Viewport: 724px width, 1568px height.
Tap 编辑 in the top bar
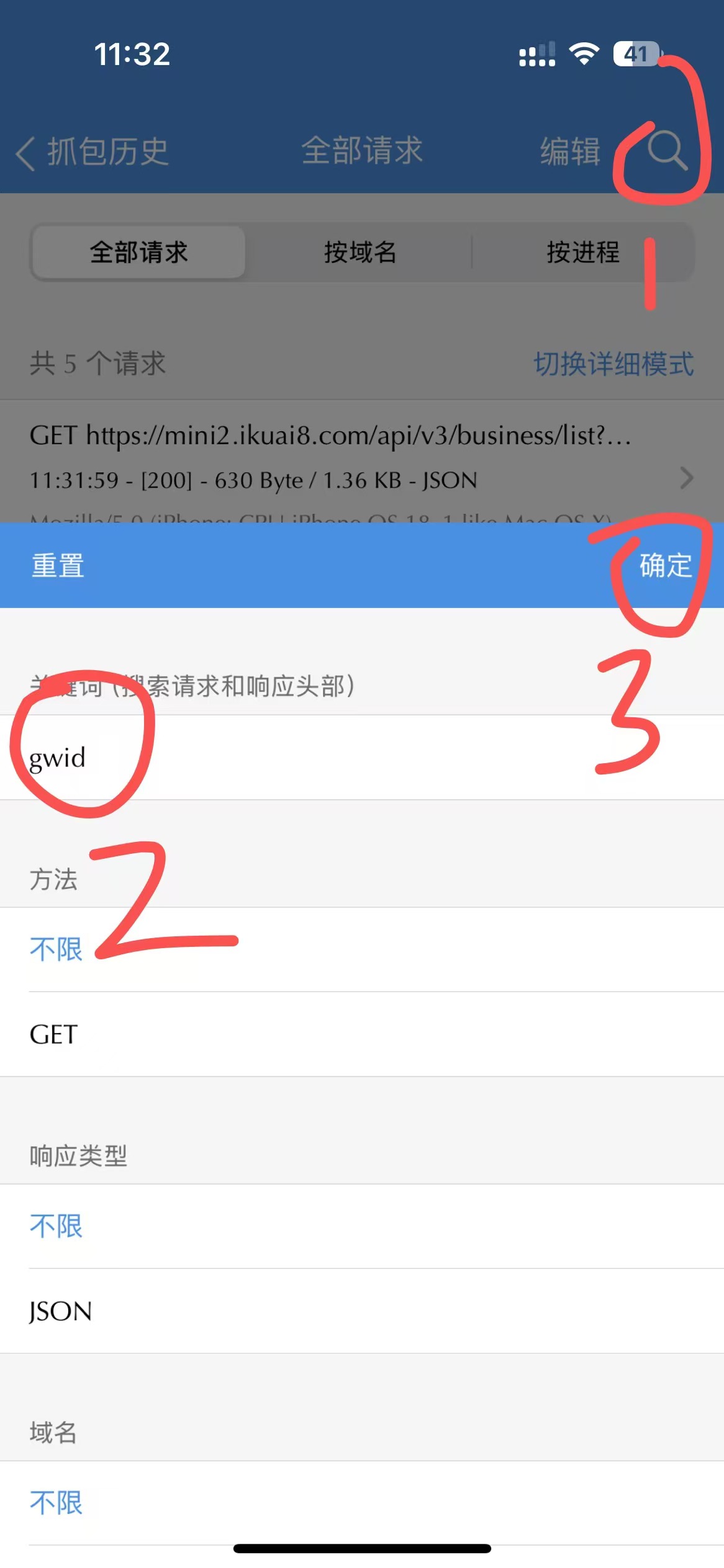[x=570, y=151]
